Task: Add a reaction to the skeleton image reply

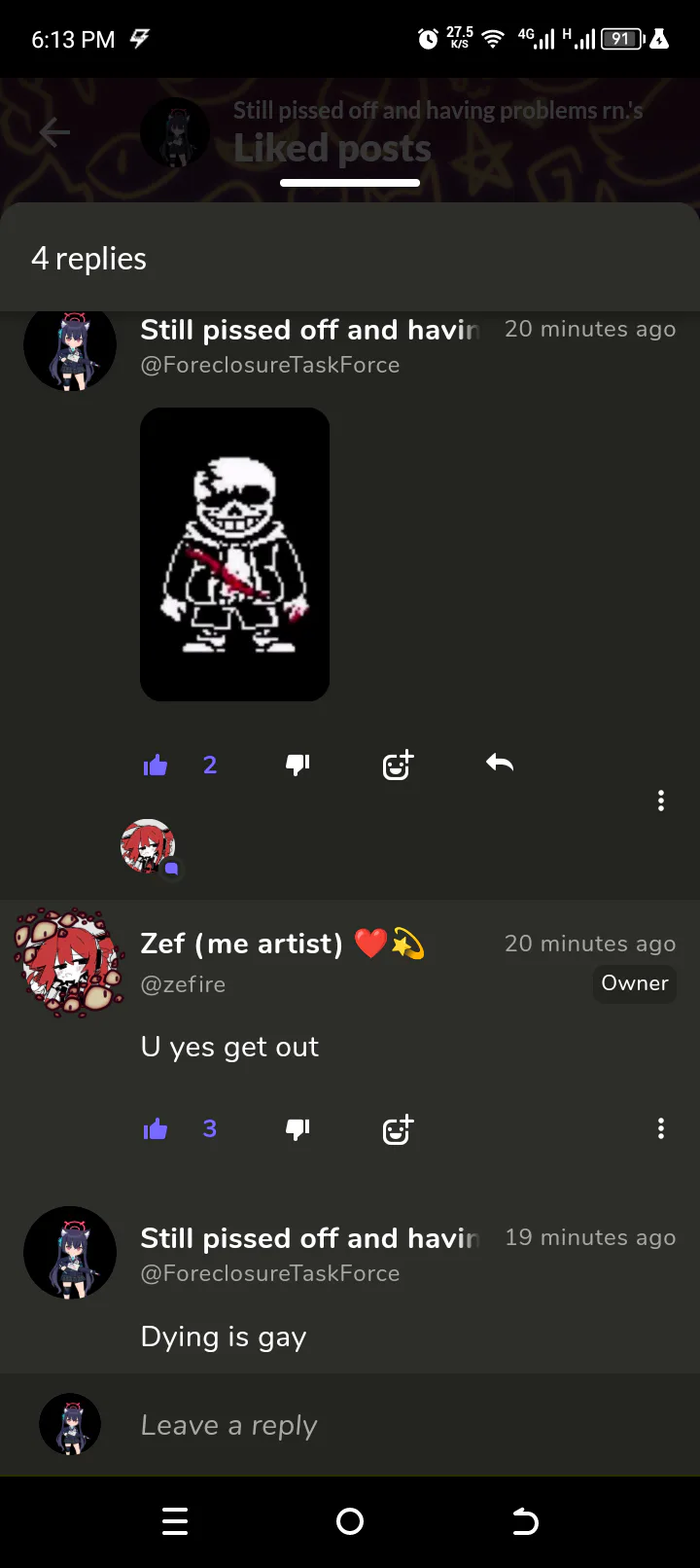Action: tap(398, 766)
